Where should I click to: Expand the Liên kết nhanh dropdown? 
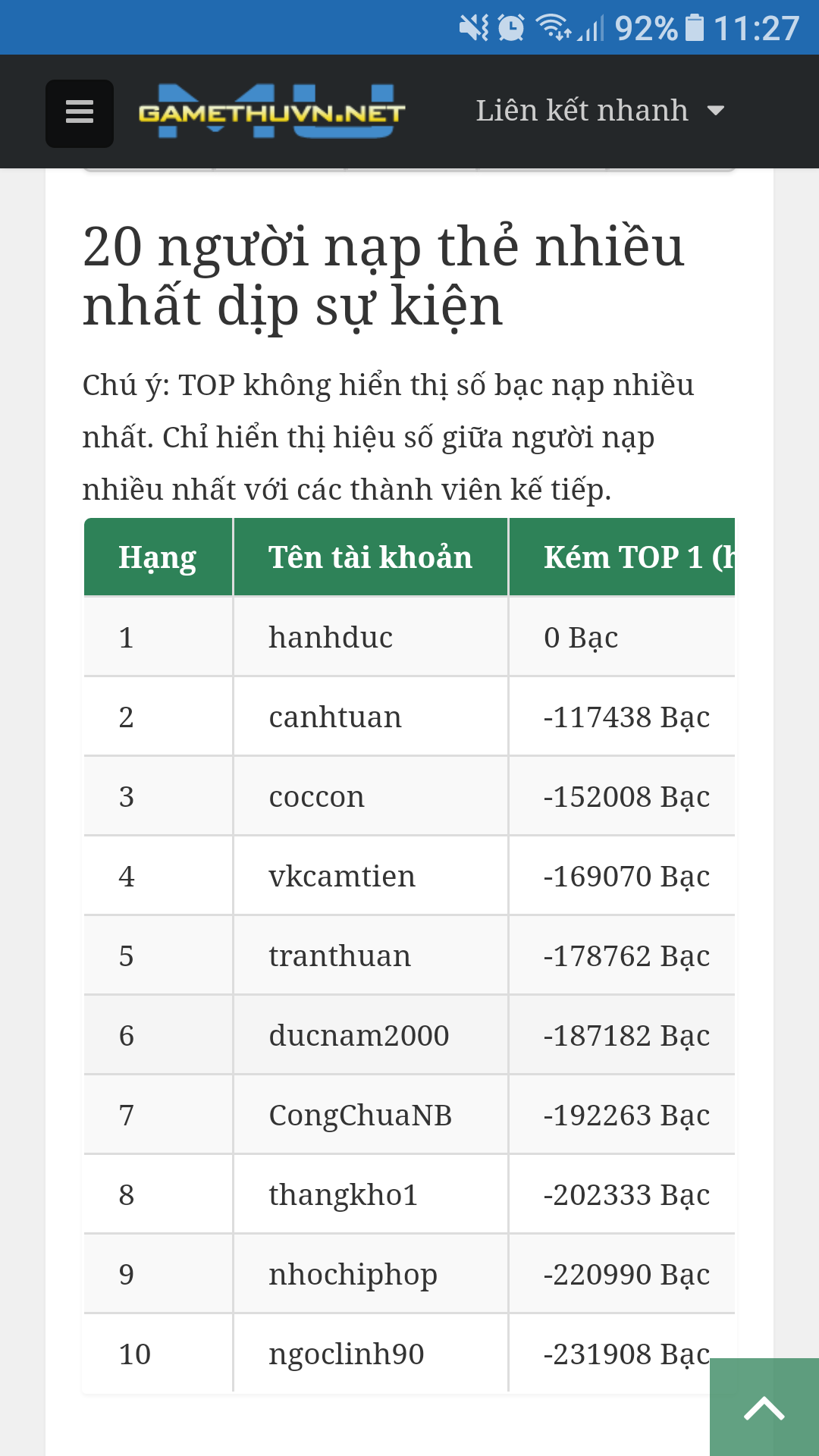(x=600, y=111)
